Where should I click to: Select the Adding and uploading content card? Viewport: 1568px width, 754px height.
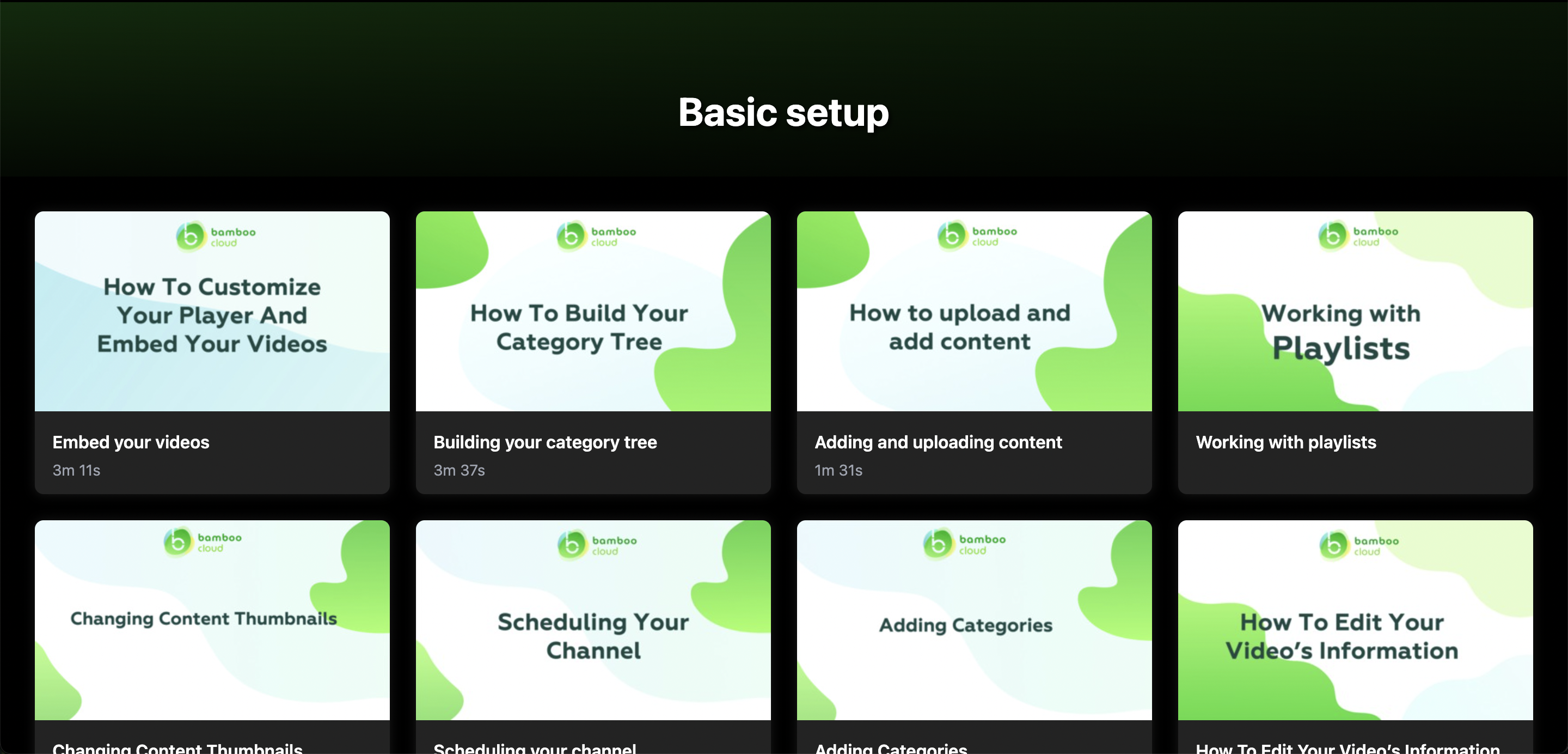pyautogui.click(x=974, y=351)
